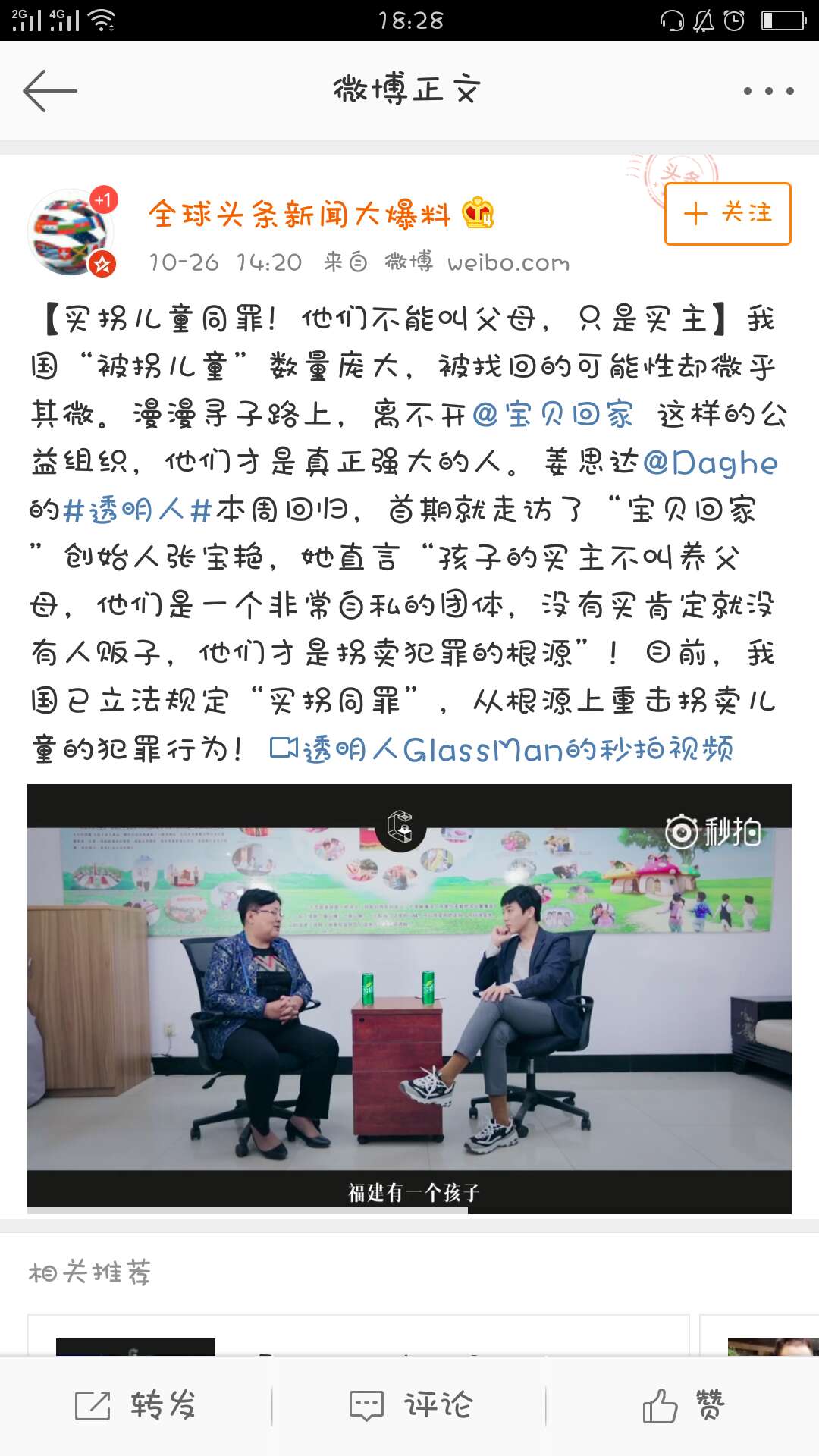Go back using the arrow icon

click(50, 91)
